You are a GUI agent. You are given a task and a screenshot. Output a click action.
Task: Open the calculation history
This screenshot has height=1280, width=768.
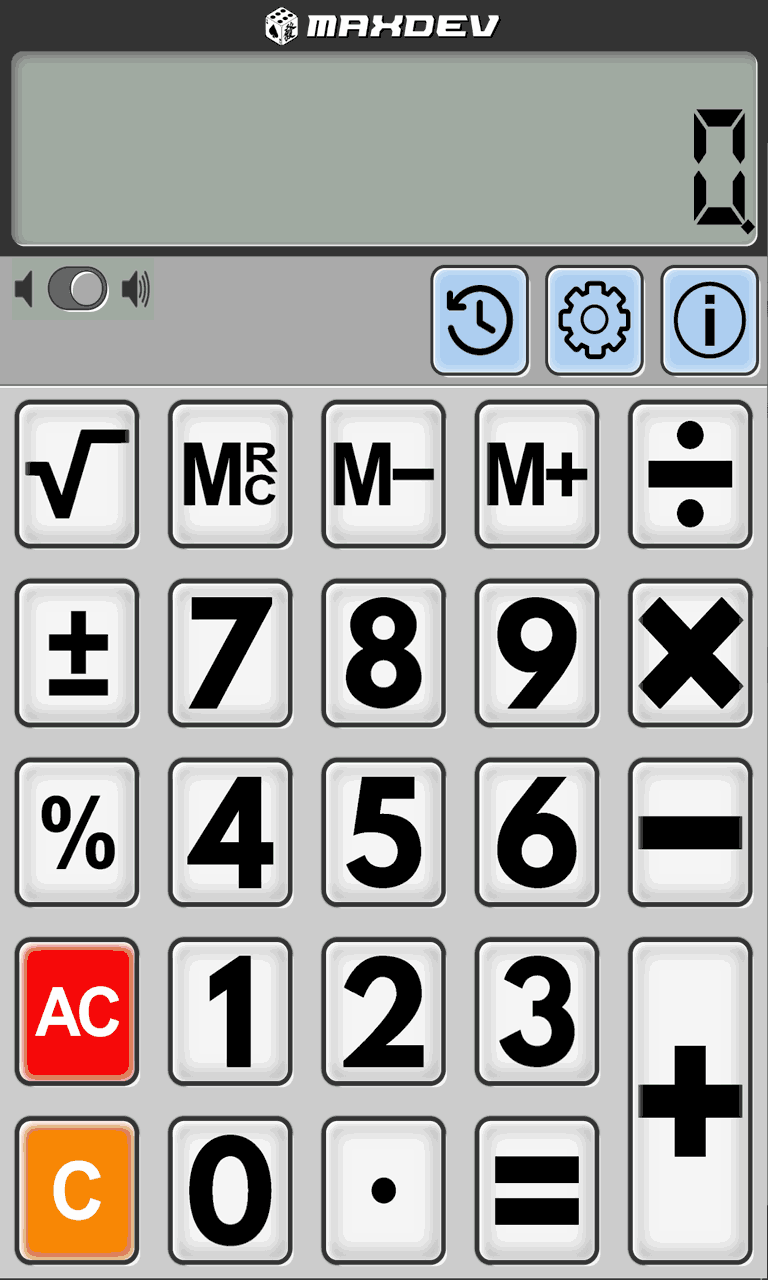click(480, 321)
